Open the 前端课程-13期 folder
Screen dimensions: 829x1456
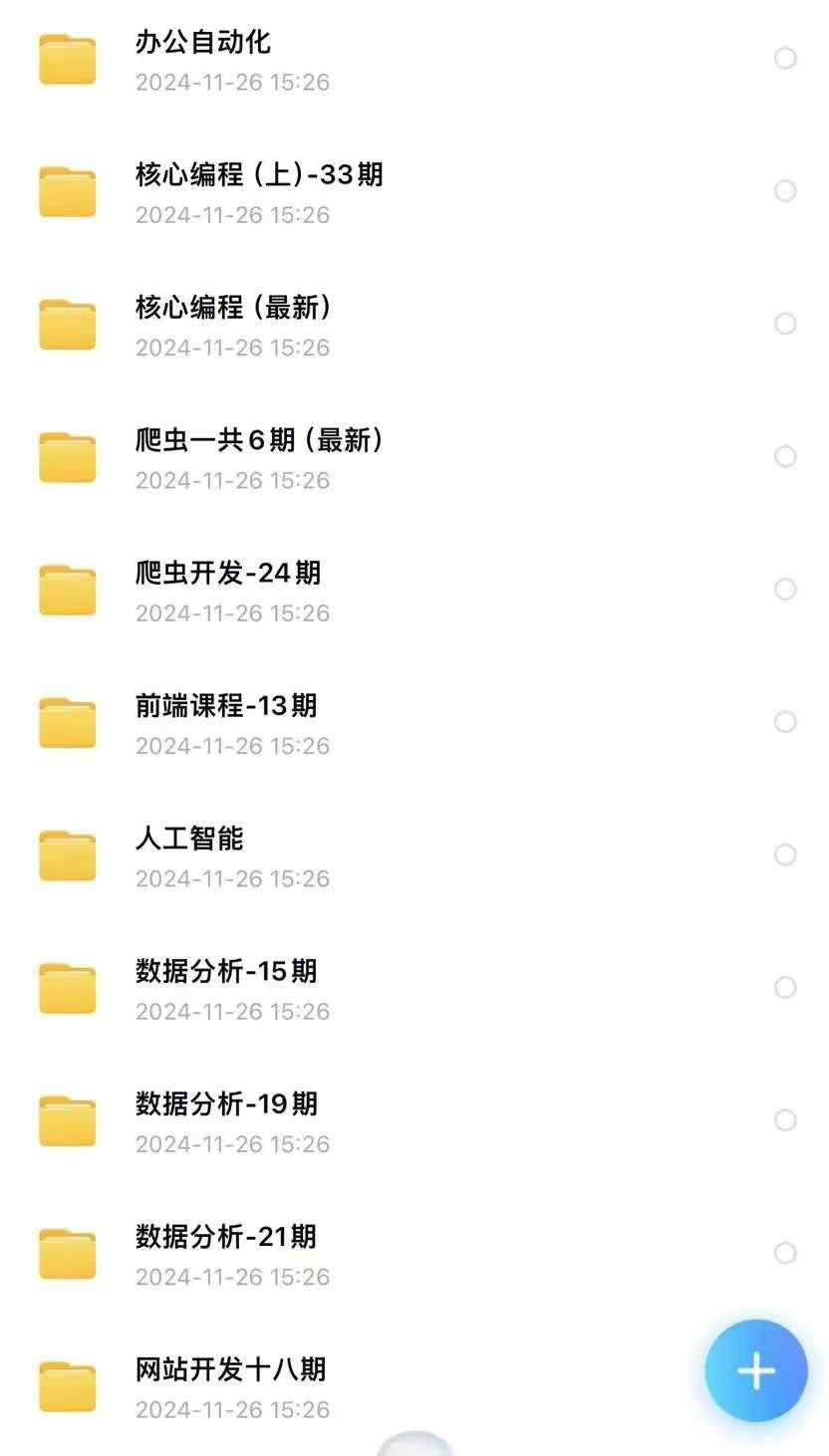[x=414, y=722]
